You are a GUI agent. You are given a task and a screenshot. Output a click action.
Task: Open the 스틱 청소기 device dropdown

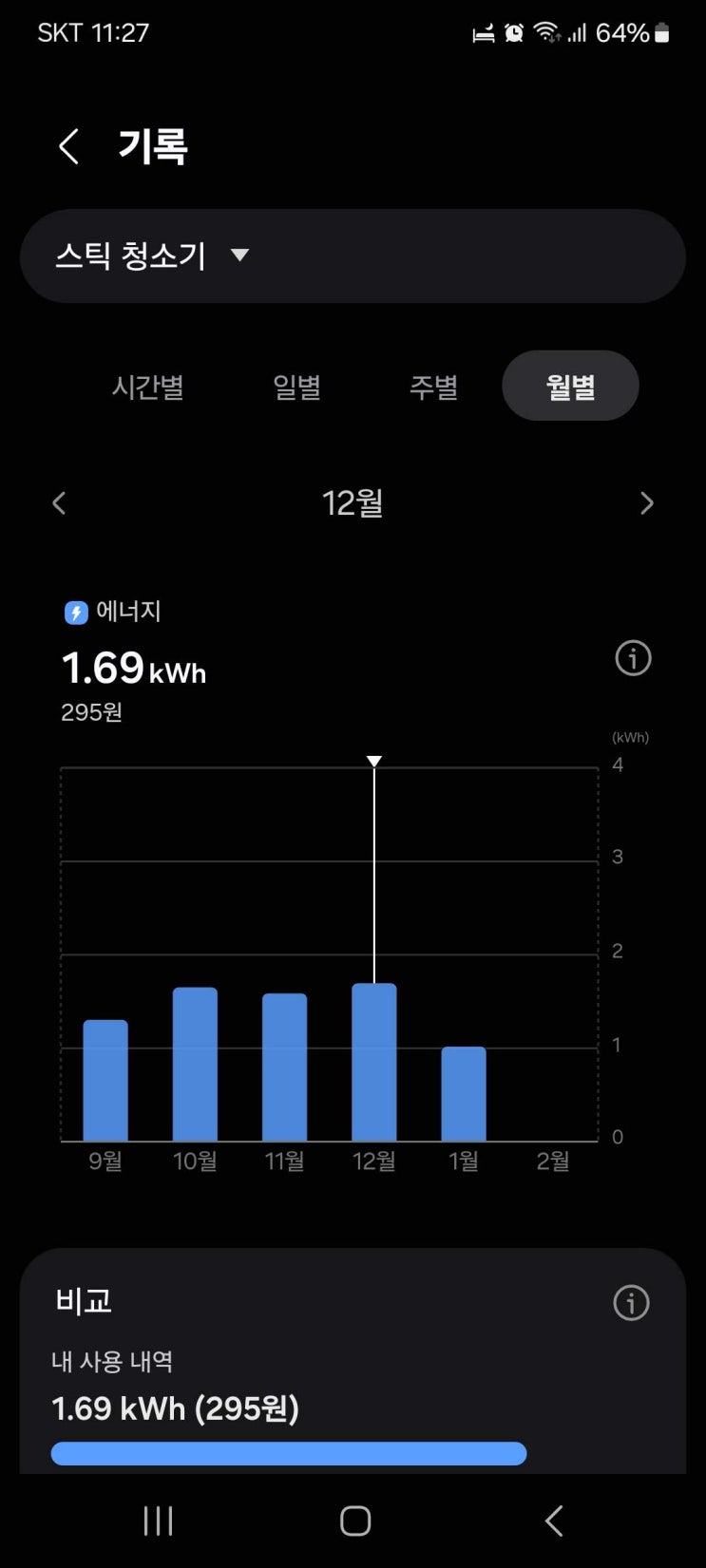[x=152, y=255]
